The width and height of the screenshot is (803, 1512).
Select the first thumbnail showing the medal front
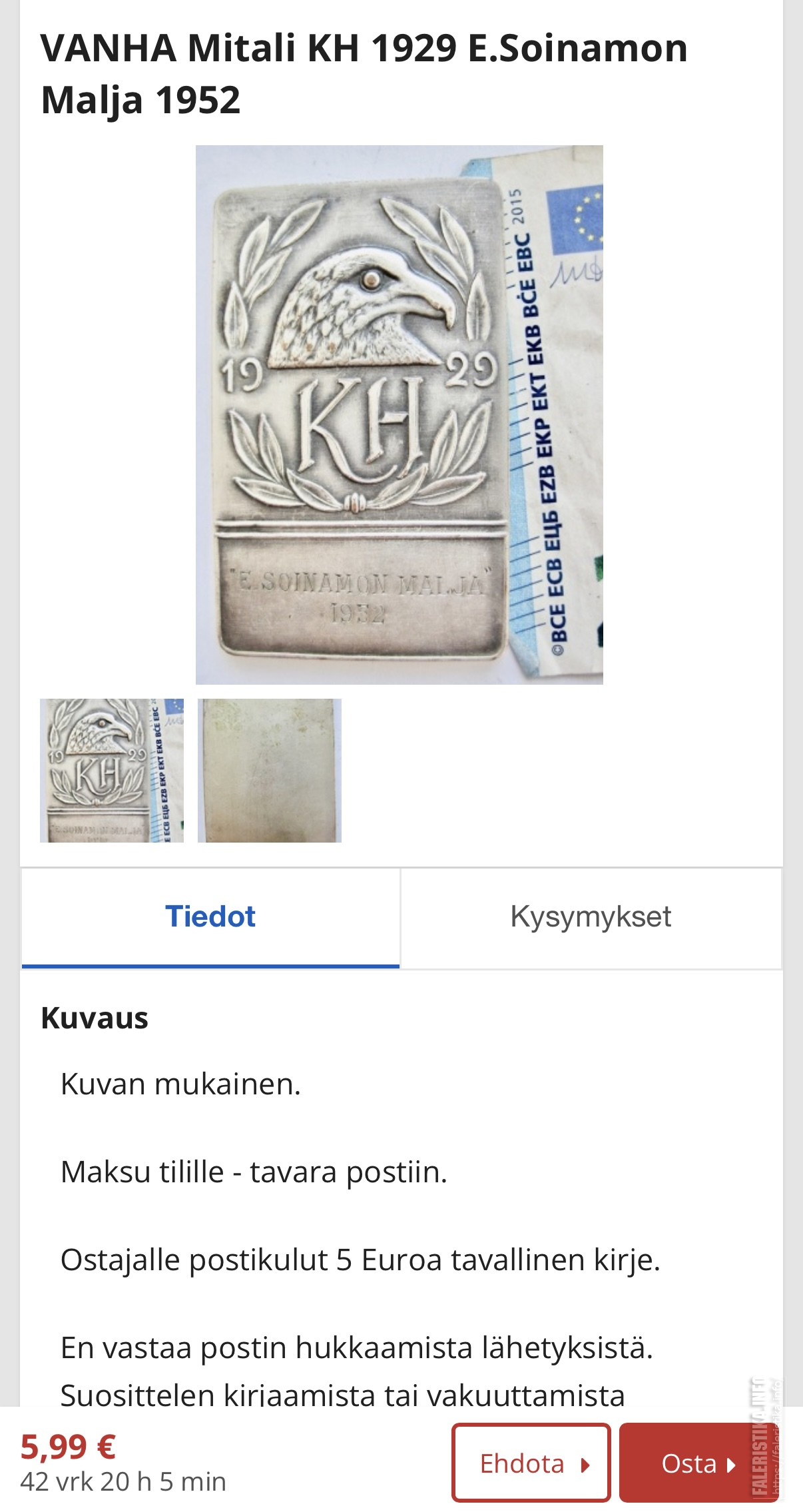point(112,771)
